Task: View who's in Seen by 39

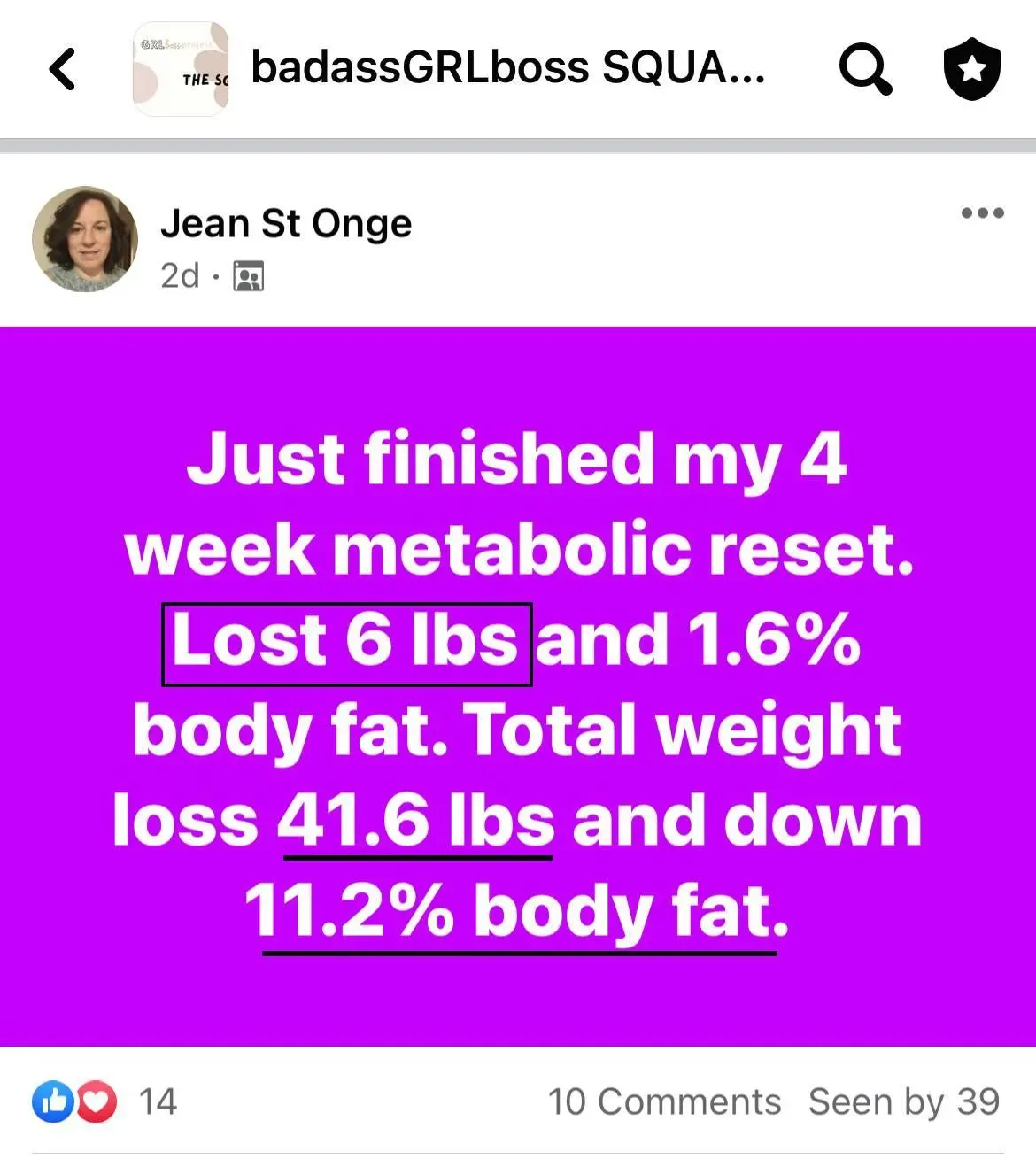Action: click(x=904, y=1102)
